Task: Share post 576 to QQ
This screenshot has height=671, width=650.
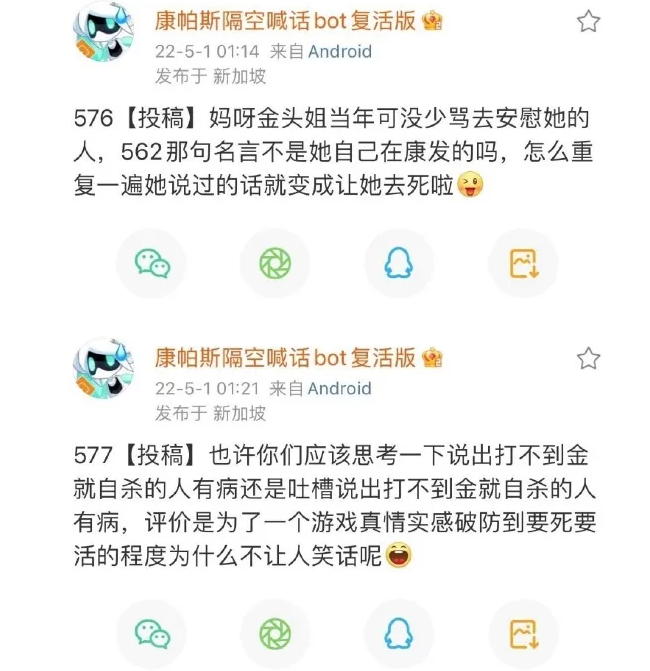Action: (x=399, y=264)
